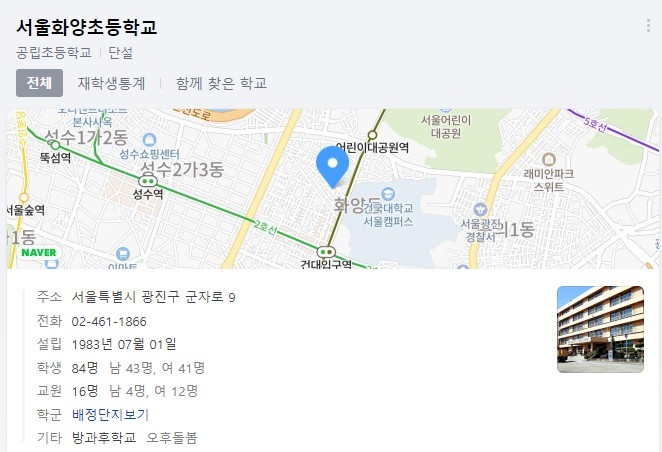Image resolution: width=662 pixels, height=452 pixels.
Task: Open the map showing the school location
Action: [x=331, y=188]
